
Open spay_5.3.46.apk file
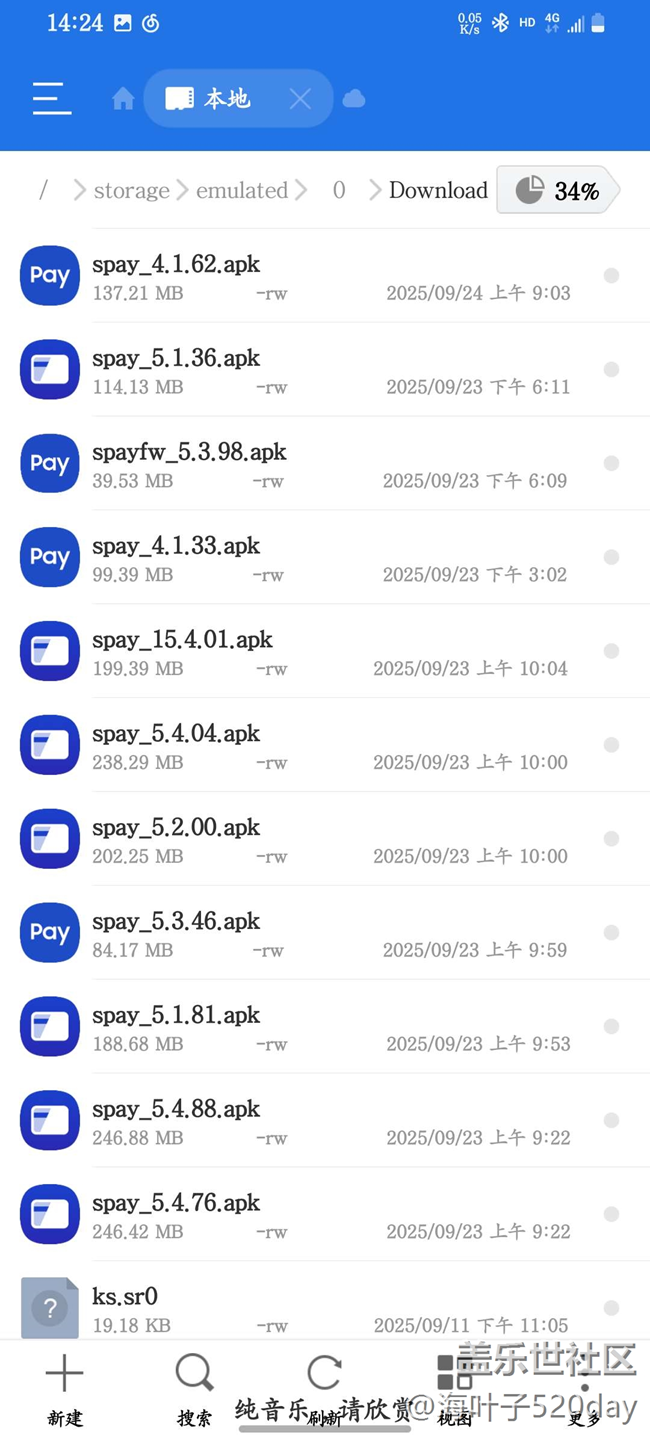point(176,922)
